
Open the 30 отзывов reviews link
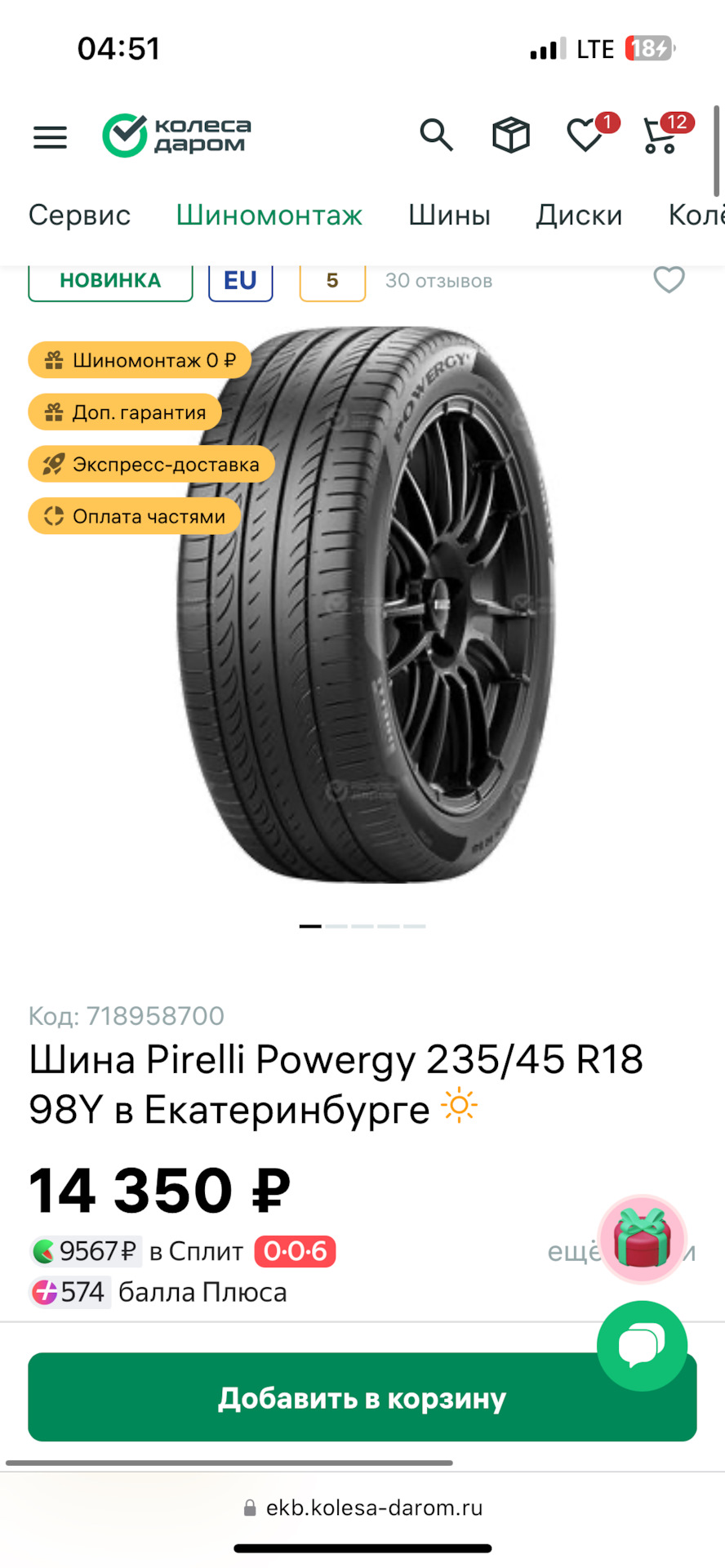pos(438,281)
